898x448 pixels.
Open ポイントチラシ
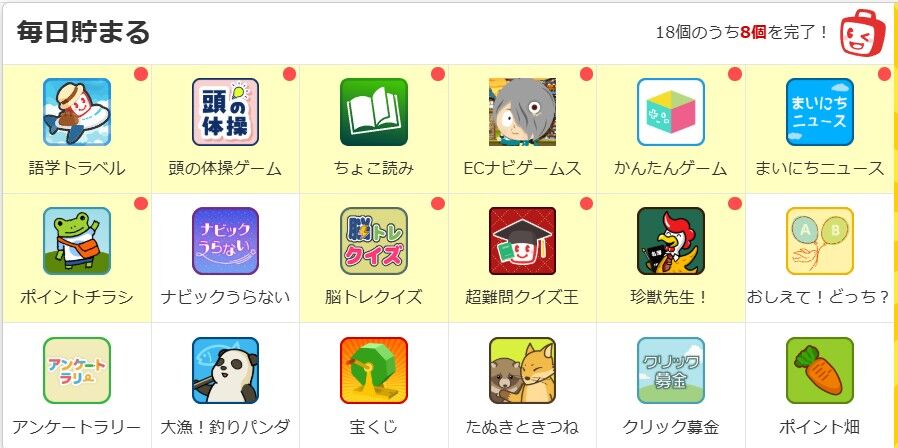pos(77,258)
